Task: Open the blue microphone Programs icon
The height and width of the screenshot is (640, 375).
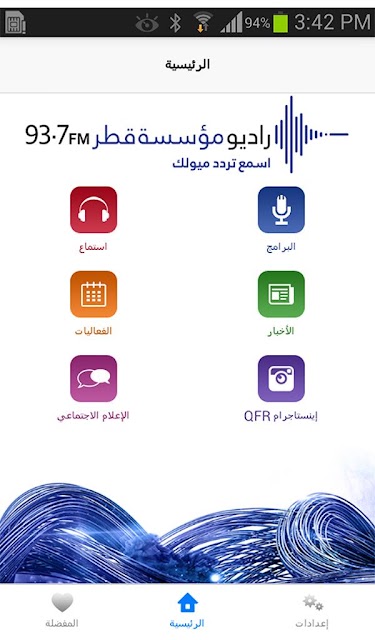Action: 281,210
